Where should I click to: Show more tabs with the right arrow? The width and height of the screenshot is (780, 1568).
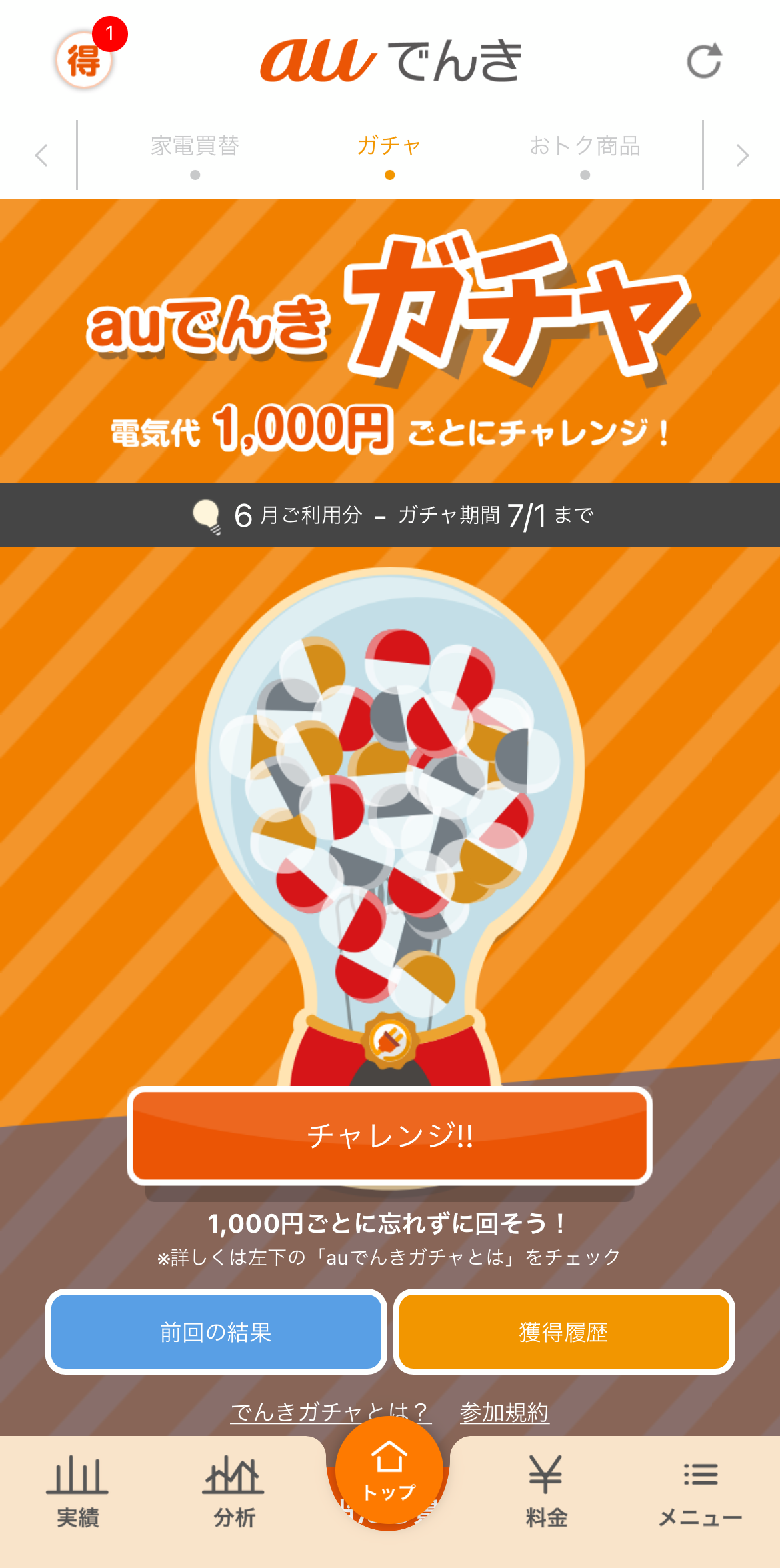pos(742,155)
